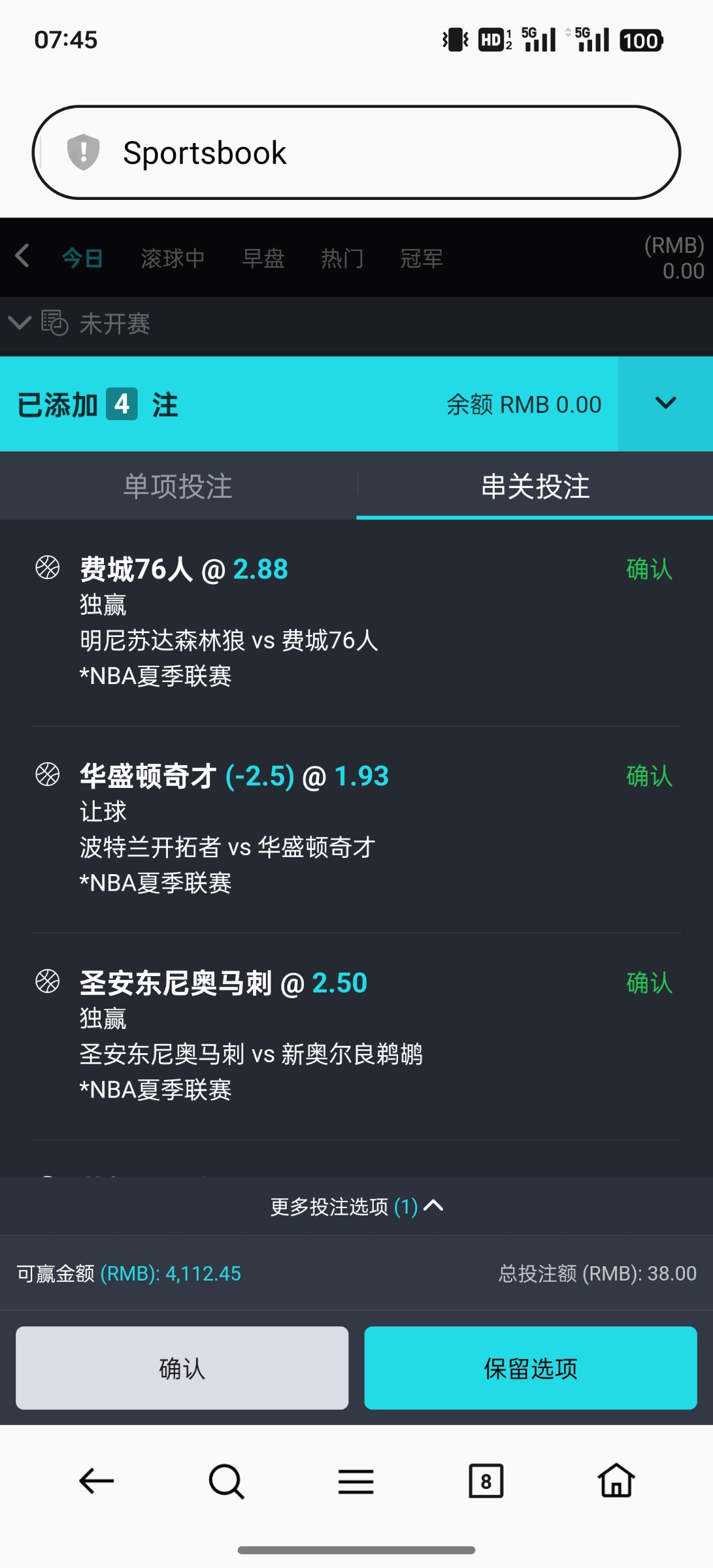Navigate back with the browser back arrow
713x1568 pixels.
[96, 1481]
